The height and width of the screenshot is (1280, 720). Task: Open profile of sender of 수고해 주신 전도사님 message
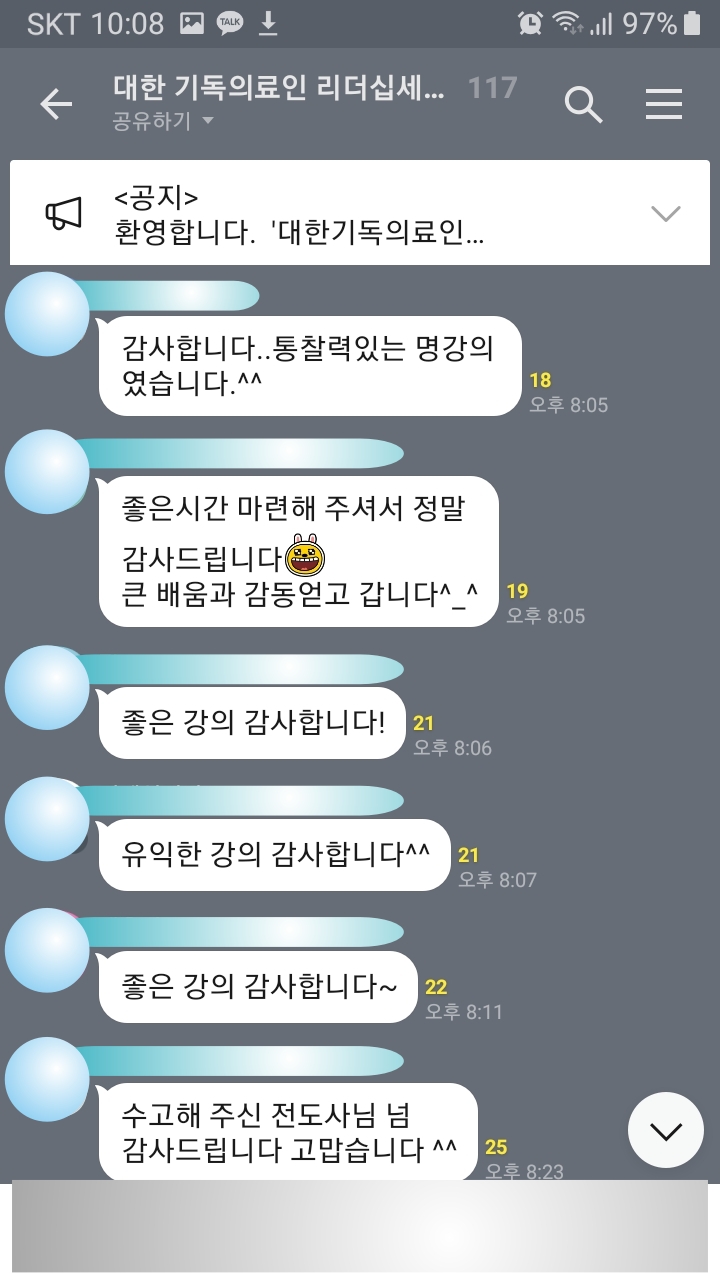point(48,1079)
